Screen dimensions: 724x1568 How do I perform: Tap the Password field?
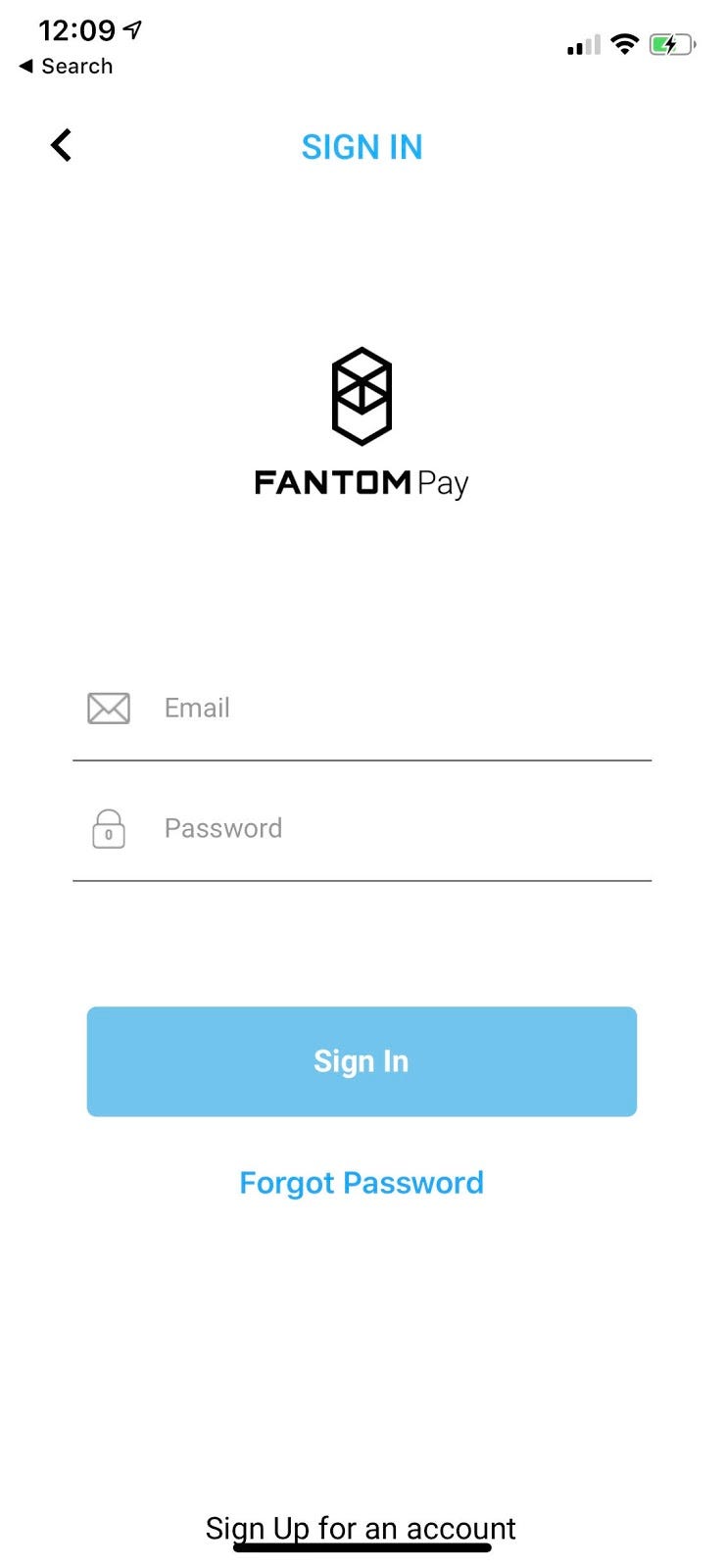392,828
